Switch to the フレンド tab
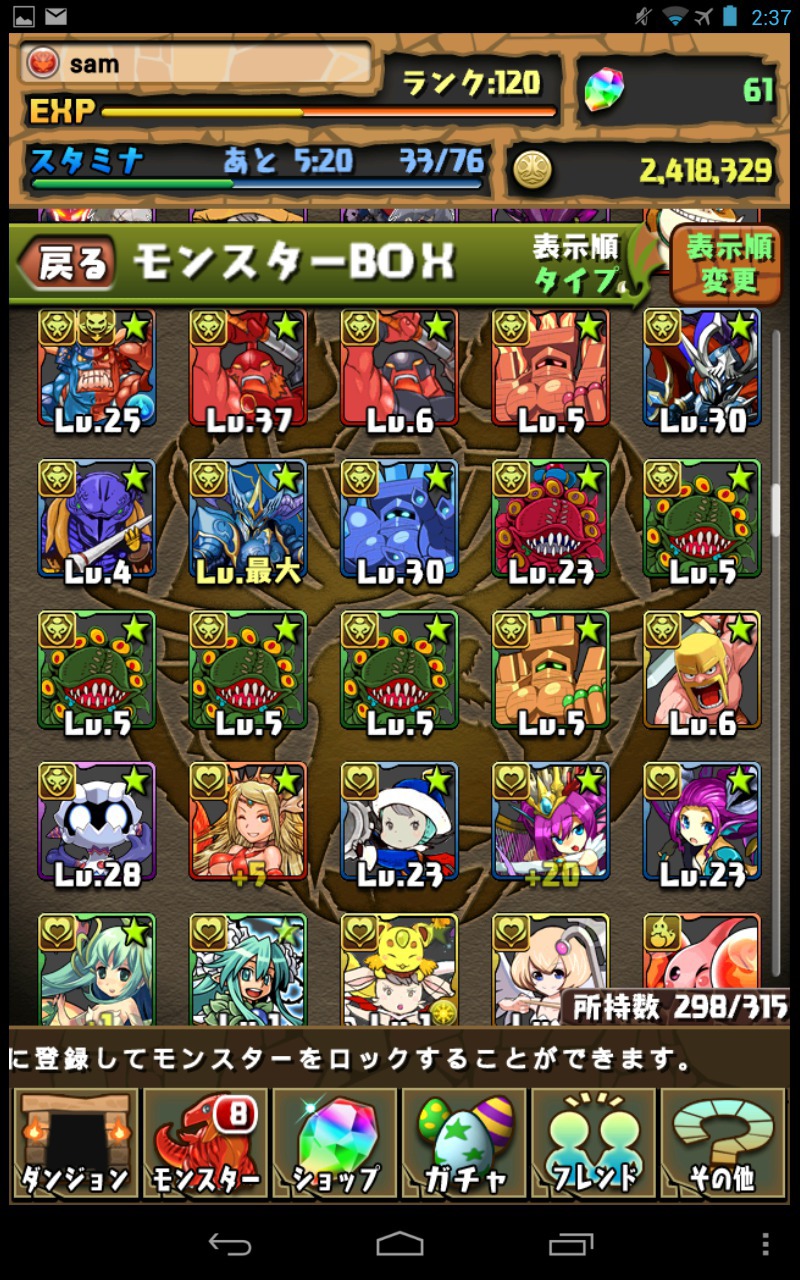 point(594,1143)
